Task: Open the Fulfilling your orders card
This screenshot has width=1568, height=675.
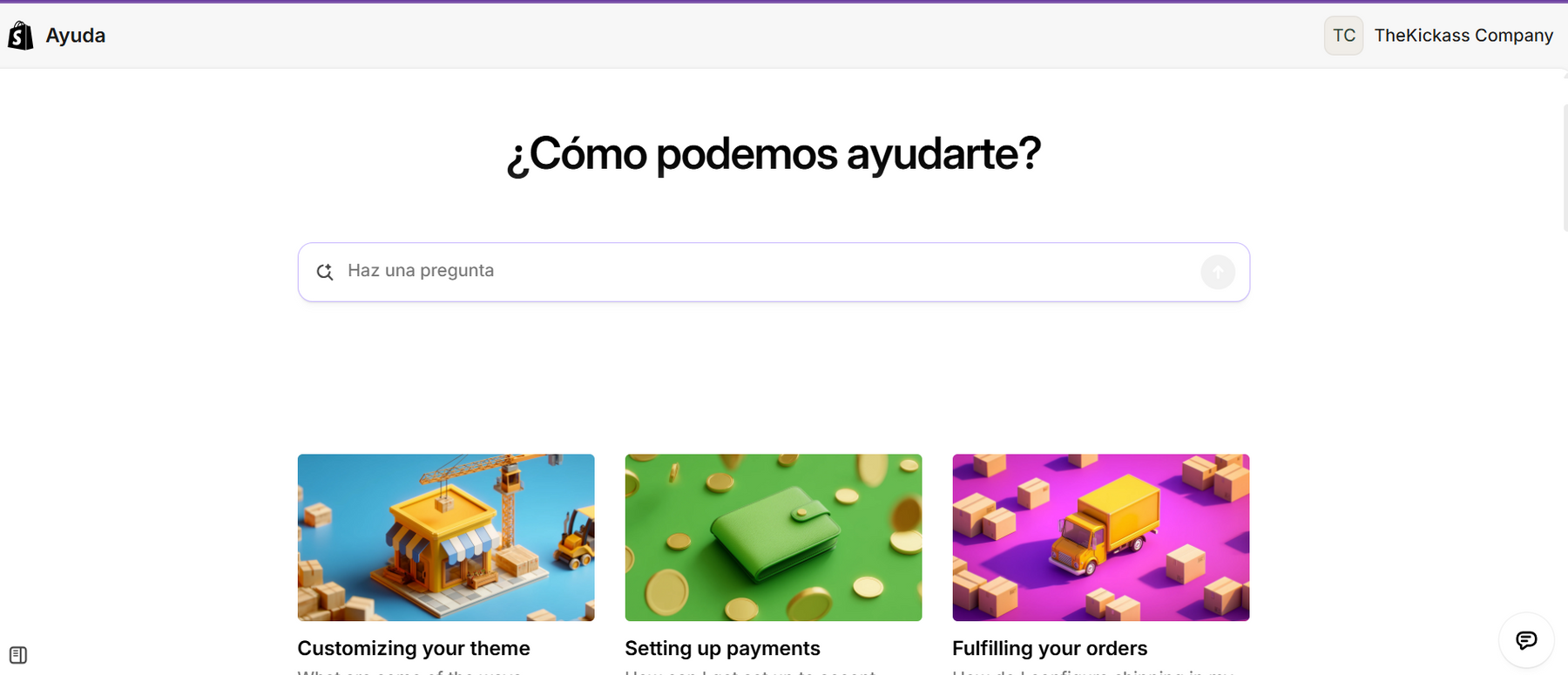Action: pos(1100,537)
